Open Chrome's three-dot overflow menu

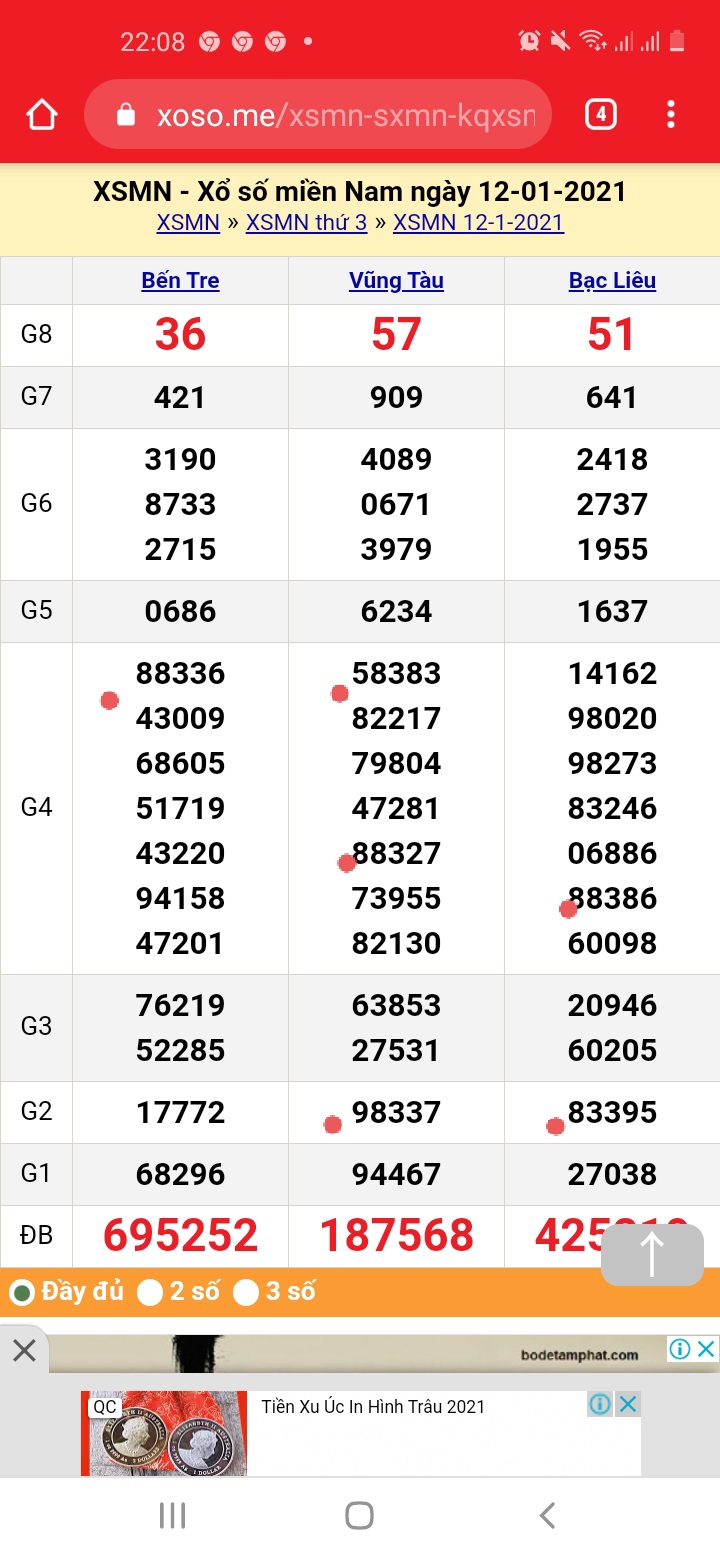click(x=671, y=115)
